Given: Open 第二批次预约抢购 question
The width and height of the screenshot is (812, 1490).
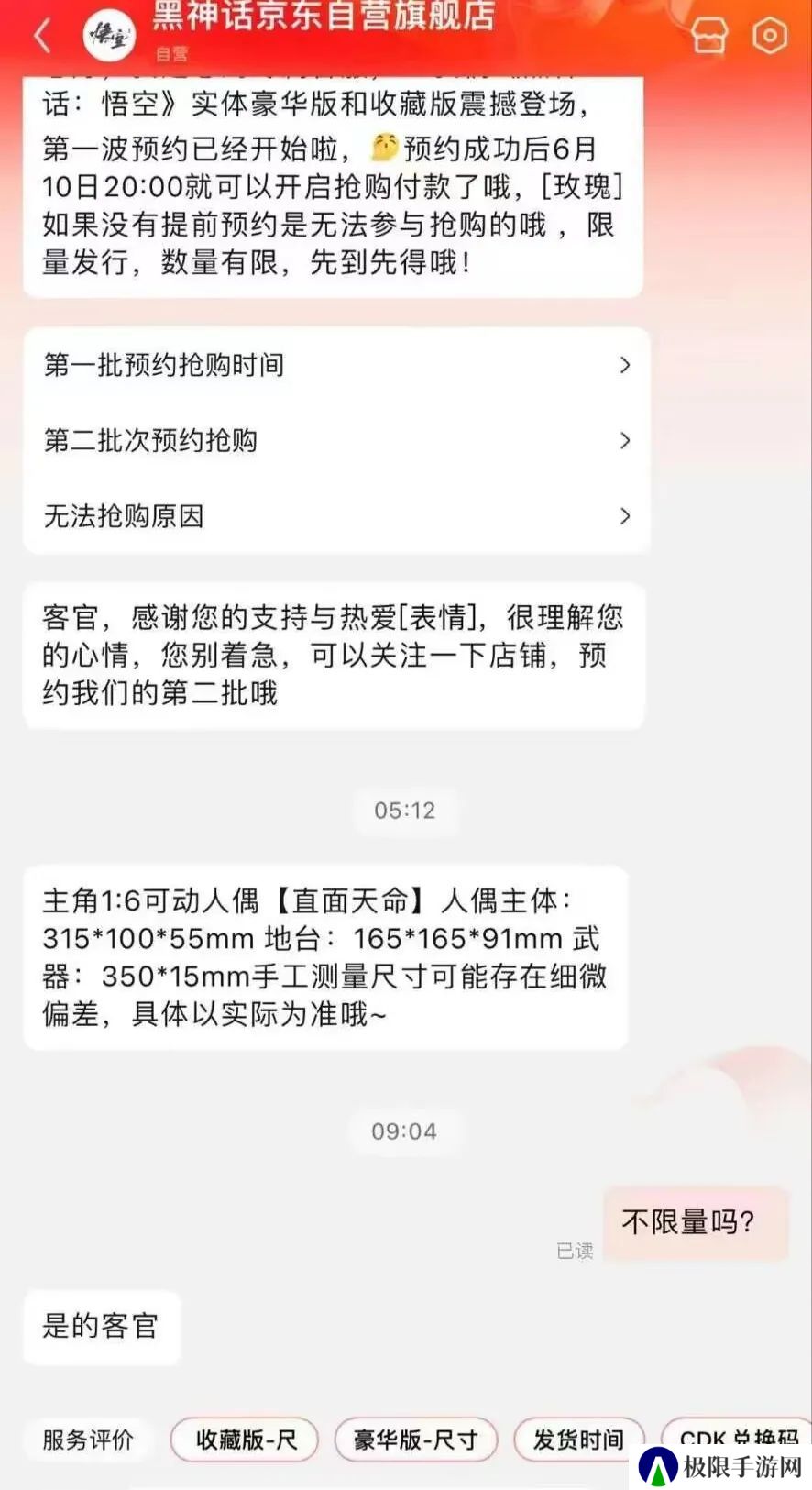Looking at the screenshot, I should (336, 441).
